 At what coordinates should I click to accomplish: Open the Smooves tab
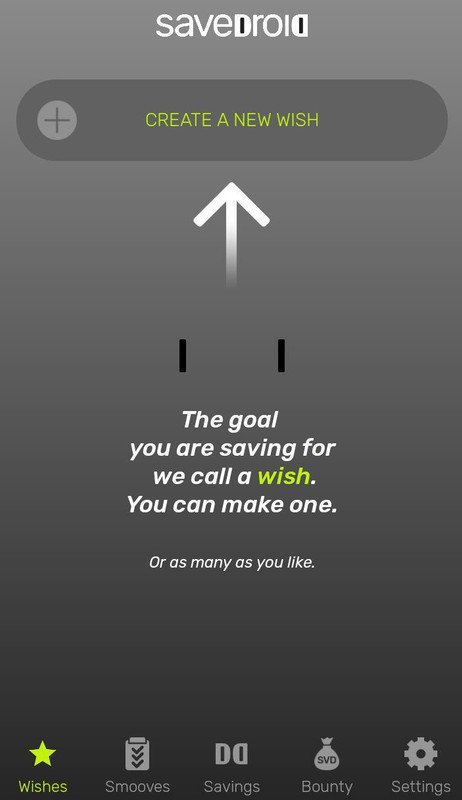click(137, 766)
